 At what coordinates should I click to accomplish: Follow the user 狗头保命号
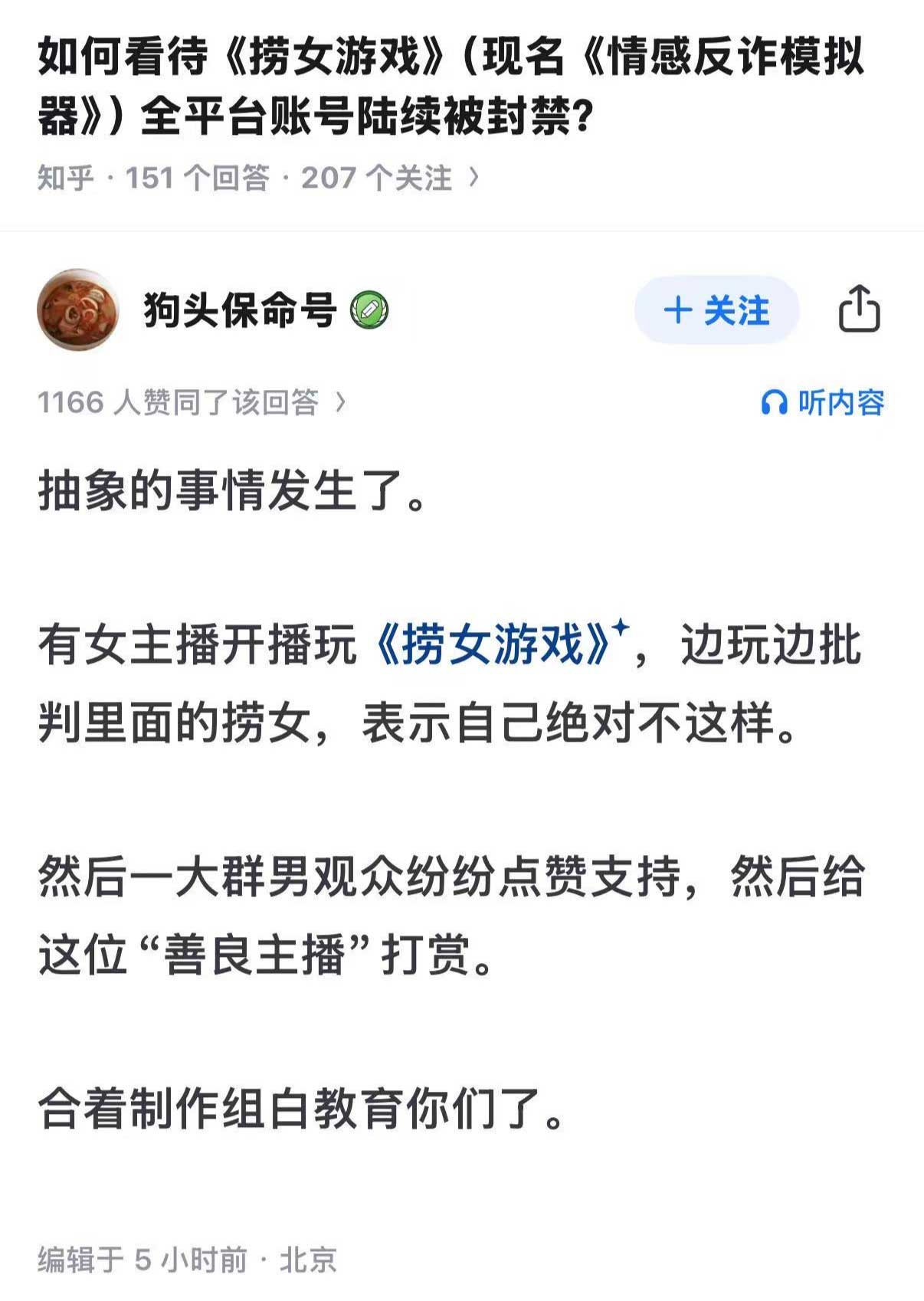[x=716, y=310]
